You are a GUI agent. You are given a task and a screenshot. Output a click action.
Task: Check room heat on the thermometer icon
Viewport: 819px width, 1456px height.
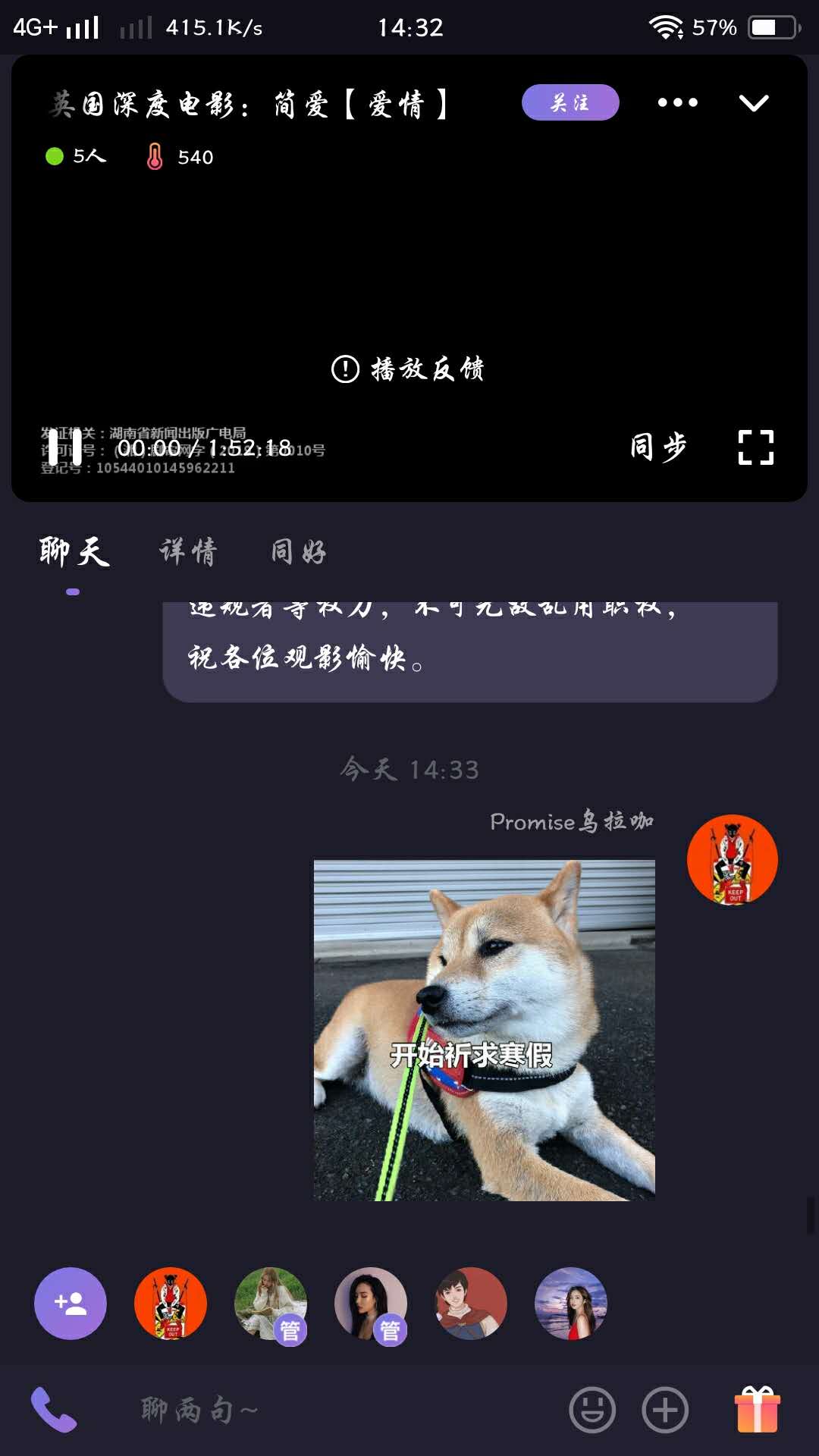(x=155, y=157)
